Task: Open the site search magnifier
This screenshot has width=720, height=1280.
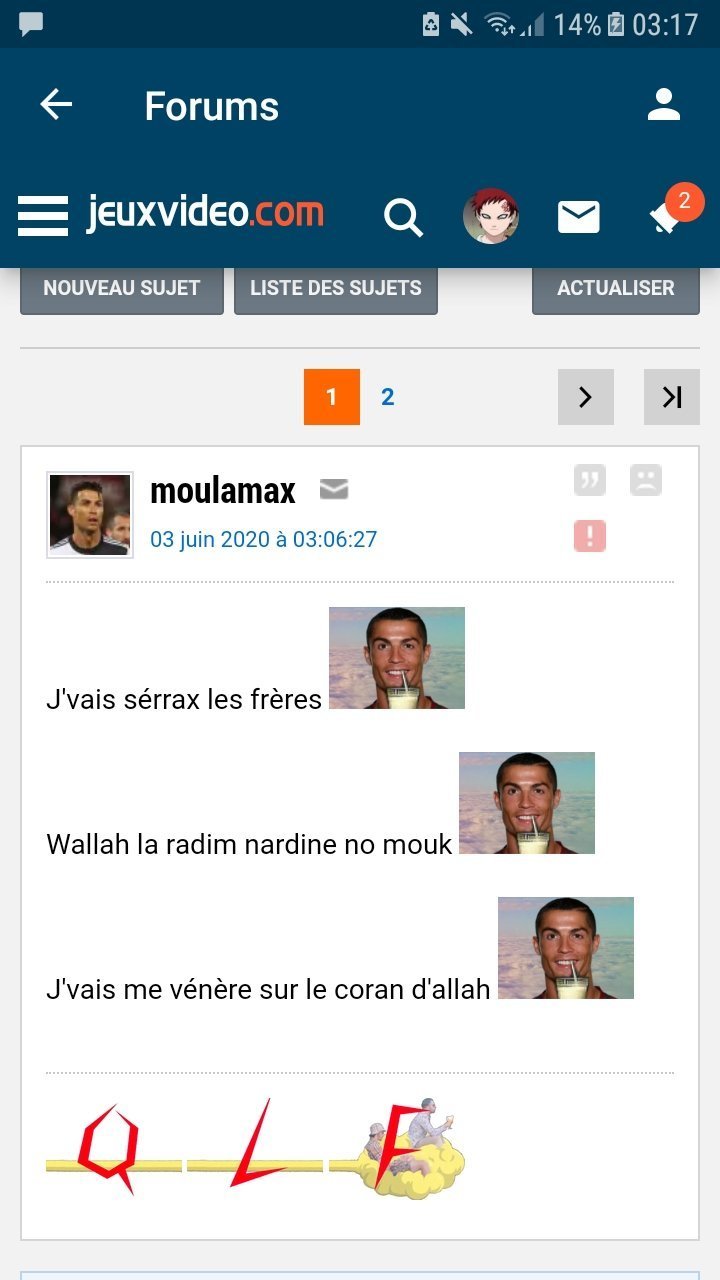Action: pyautogui.click(x=403, y=217)
